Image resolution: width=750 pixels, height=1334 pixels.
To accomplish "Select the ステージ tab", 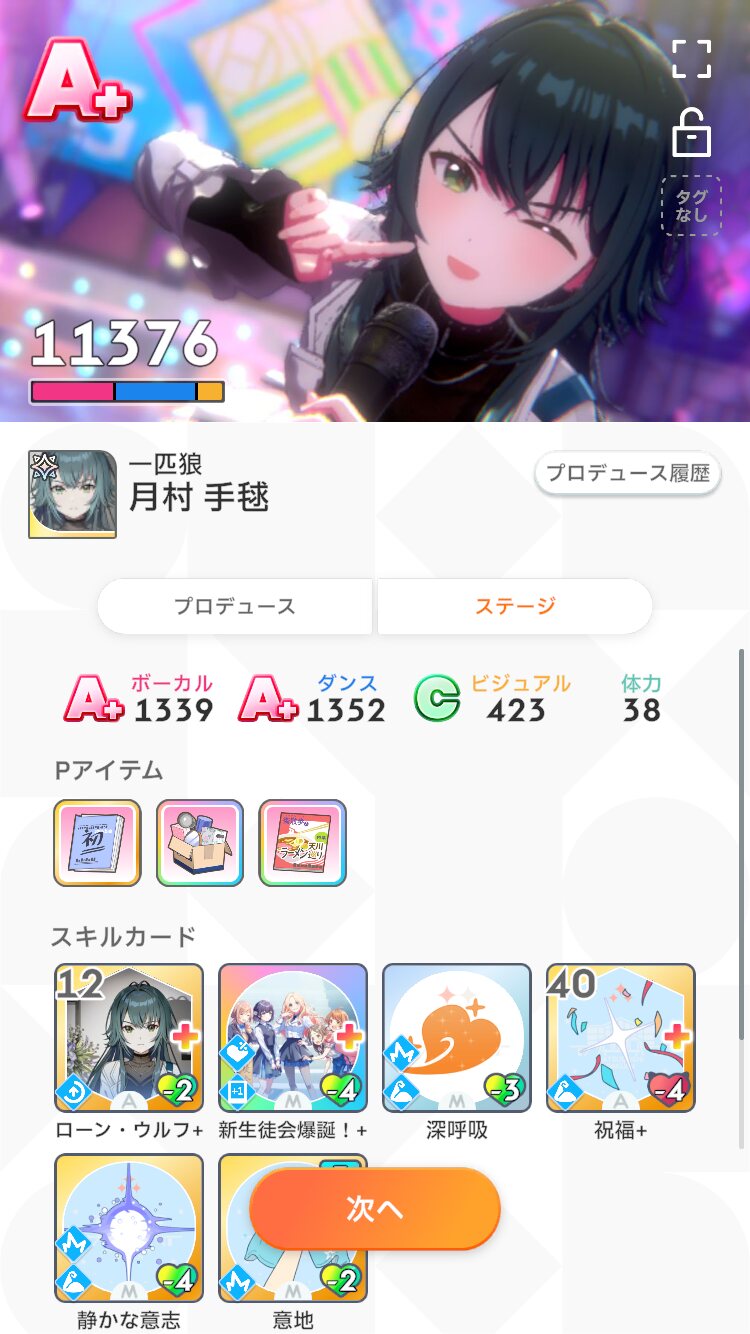I will [515, 606].
